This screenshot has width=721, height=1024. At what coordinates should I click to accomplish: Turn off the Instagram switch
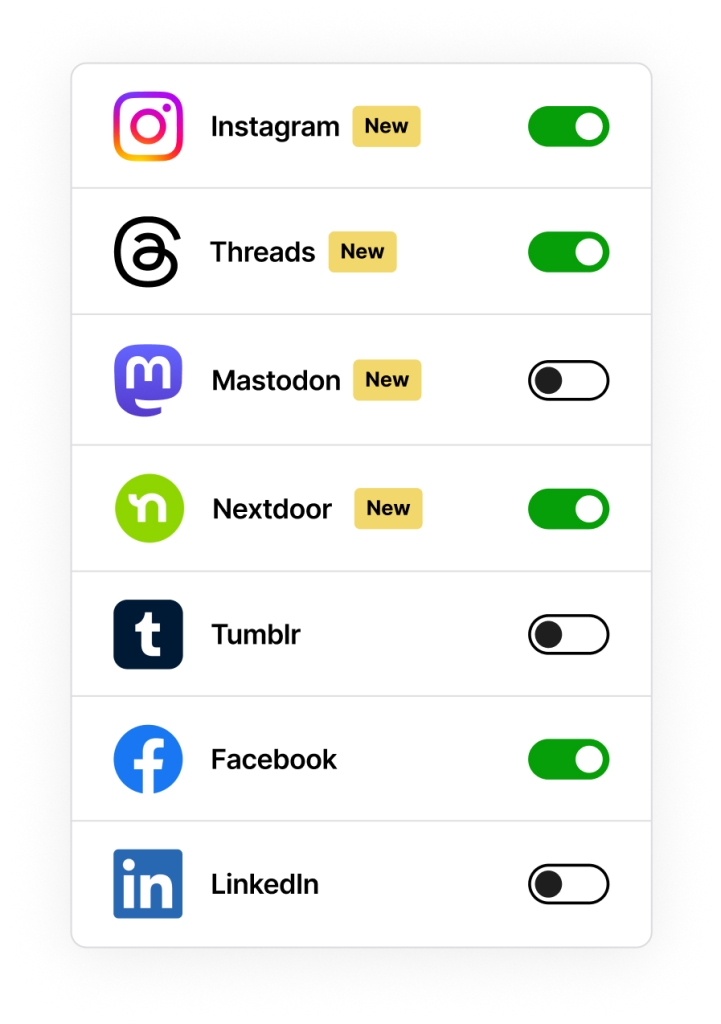[568, 127]
